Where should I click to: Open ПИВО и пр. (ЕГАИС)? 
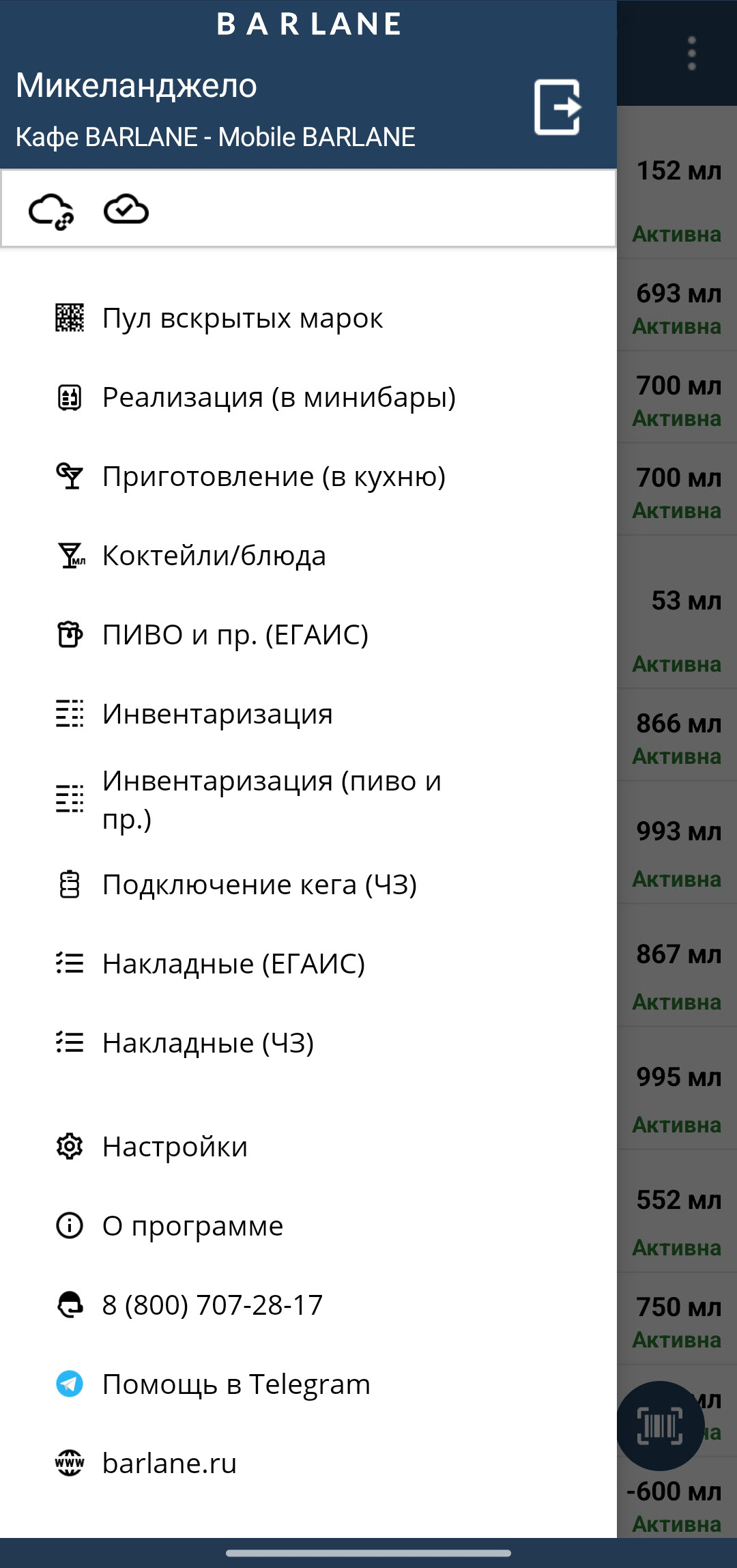coord(235,635)
